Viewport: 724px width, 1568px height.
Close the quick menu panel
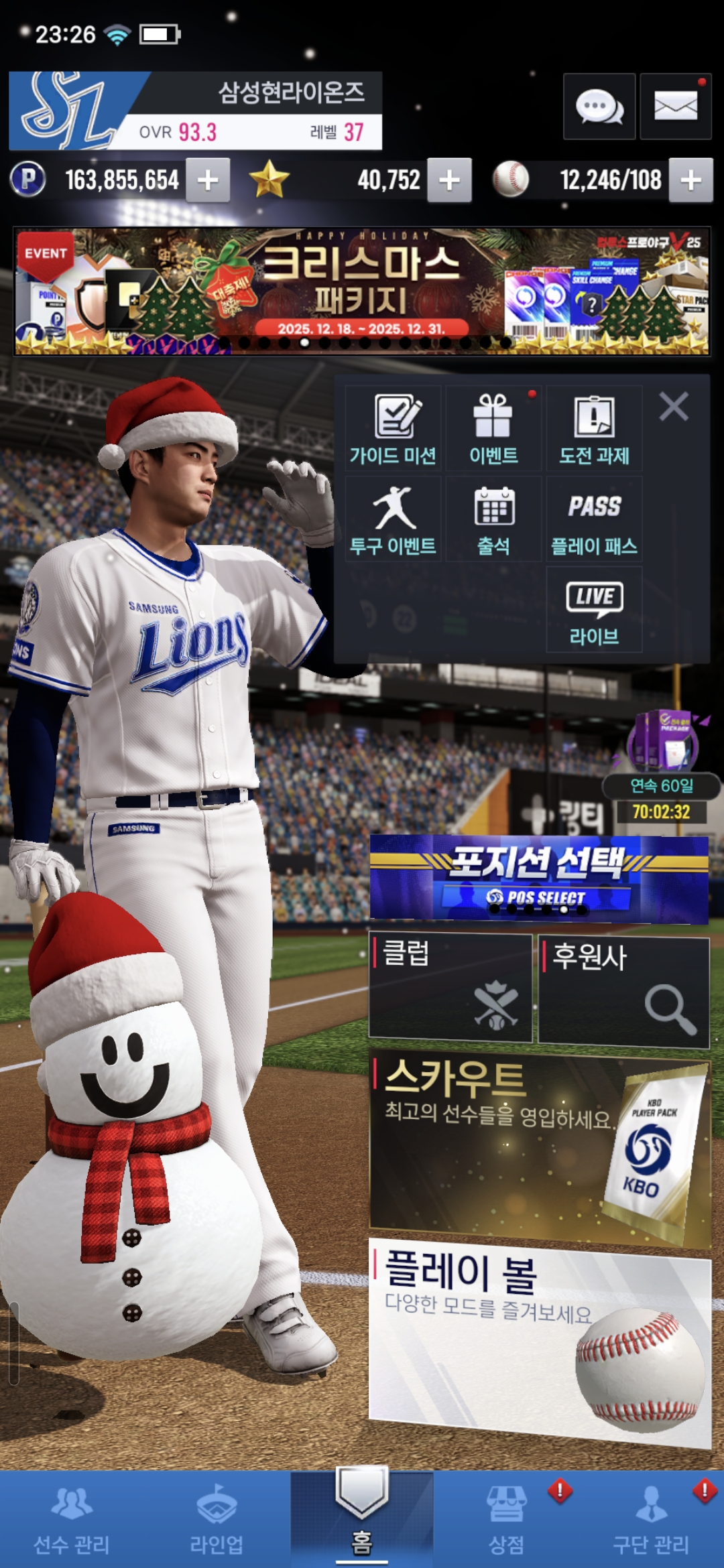coord(673,407)
